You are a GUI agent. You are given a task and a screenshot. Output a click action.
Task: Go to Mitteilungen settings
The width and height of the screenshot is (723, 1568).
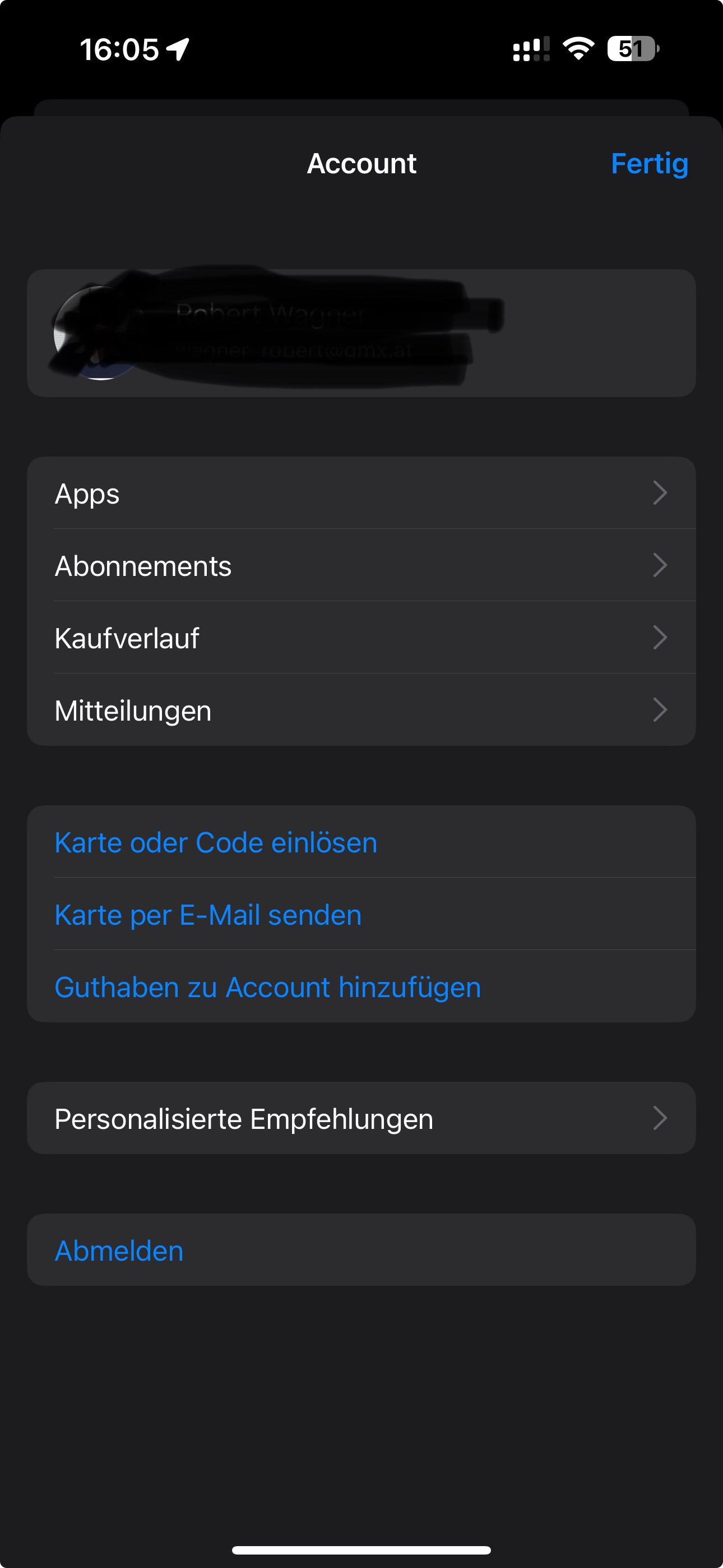click(x=361, y=711)
